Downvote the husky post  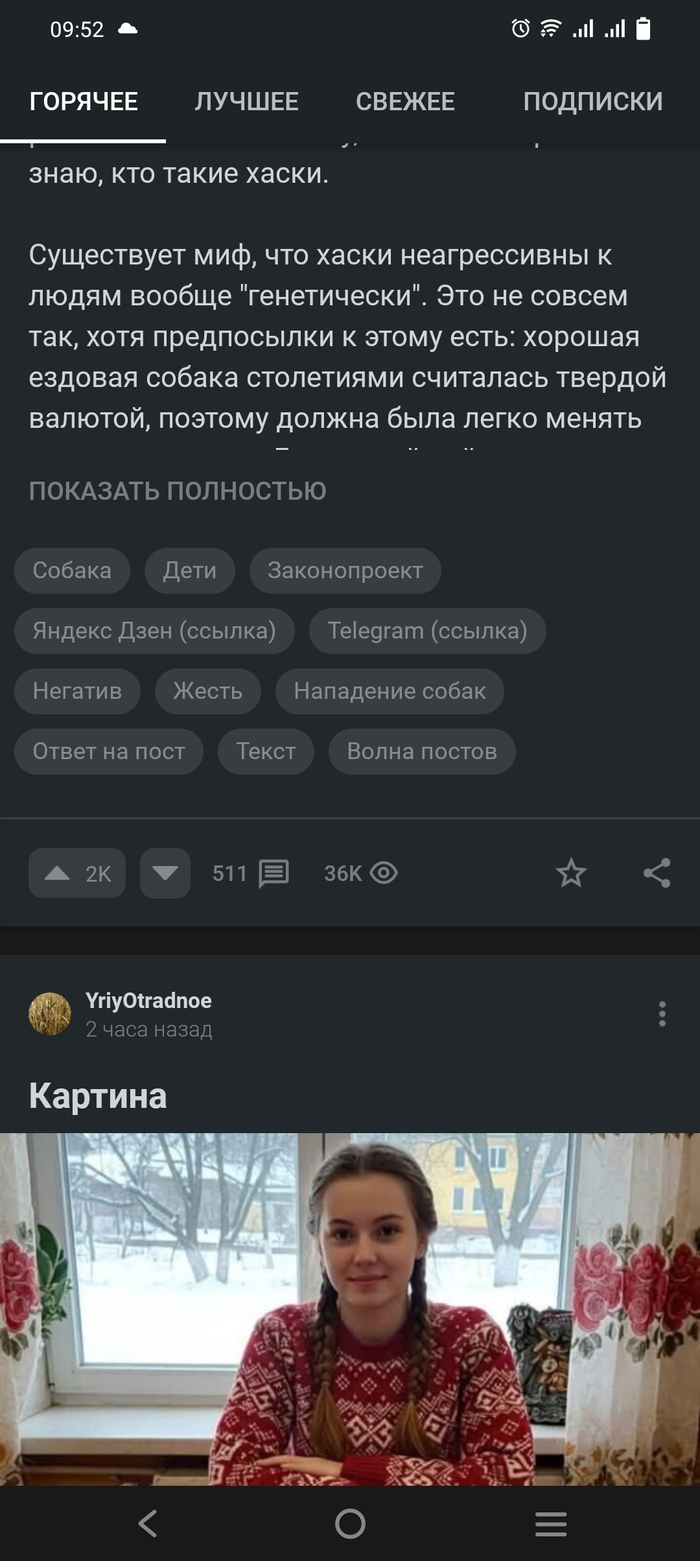coord(165,873)
